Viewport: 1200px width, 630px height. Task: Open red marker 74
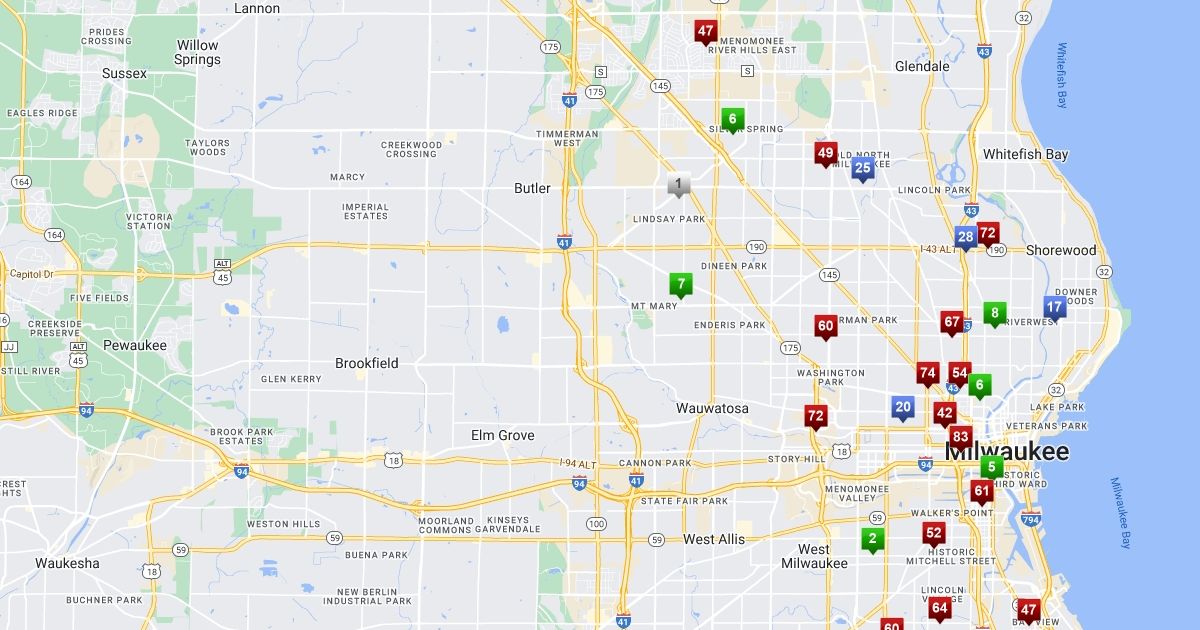927,373
